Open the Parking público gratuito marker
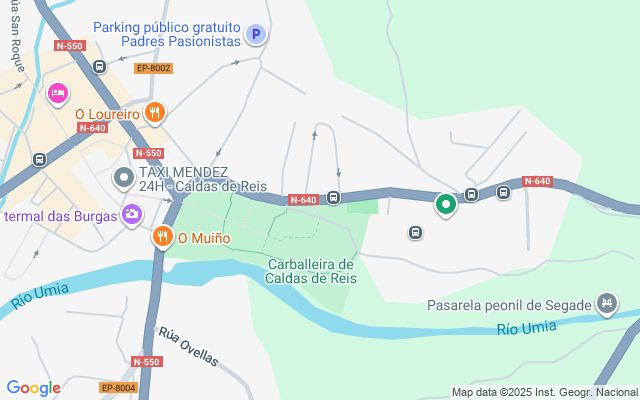The width and height of the screenshot is (640, 400). pos(256,35)
